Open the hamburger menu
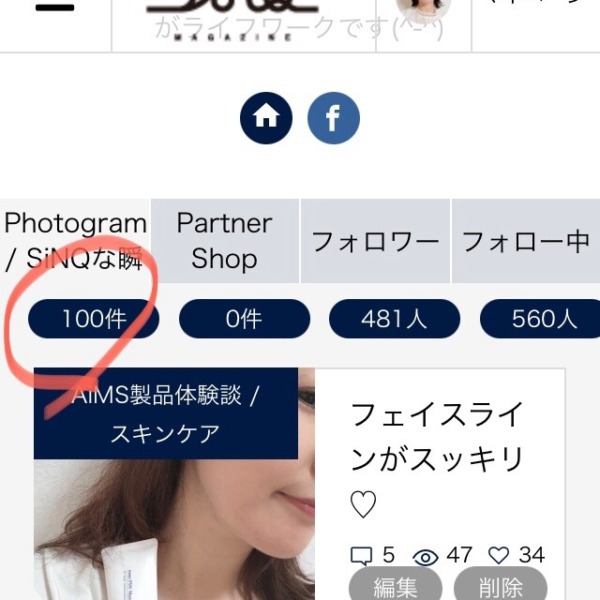Viewport: 600px width, 600px height. point(54,8)
